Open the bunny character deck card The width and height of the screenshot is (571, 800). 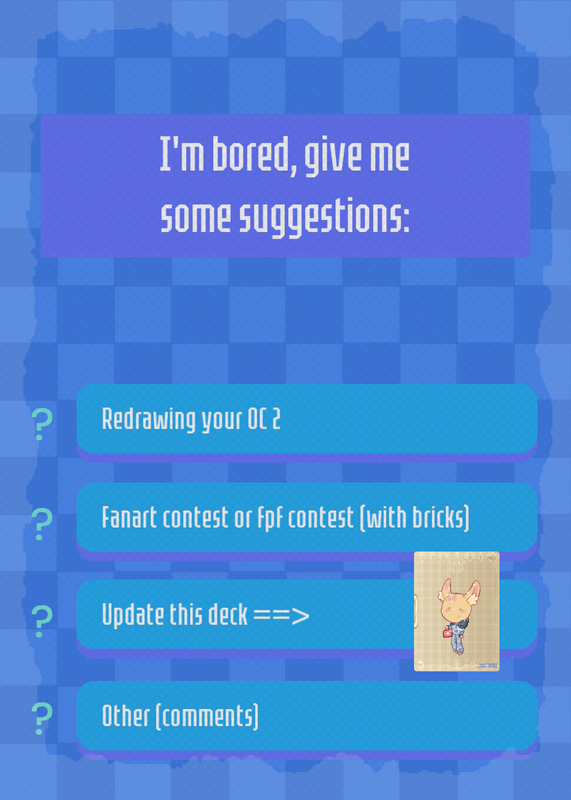coord(457,611)
